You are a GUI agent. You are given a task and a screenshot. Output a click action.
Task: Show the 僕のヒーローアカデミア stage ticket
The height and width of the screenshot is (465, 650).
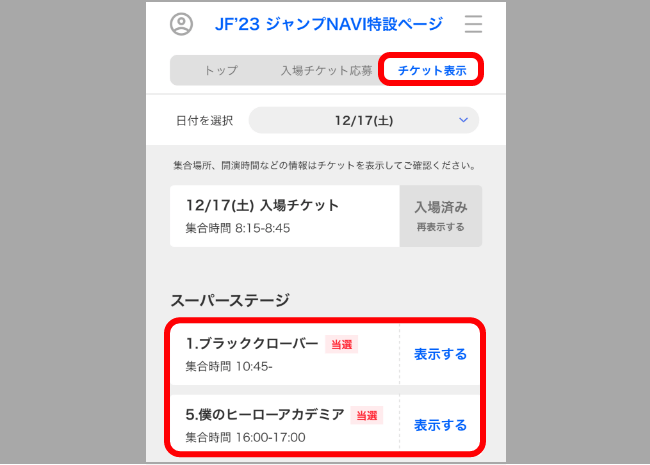pyautogui.click(x=440, y=425)
